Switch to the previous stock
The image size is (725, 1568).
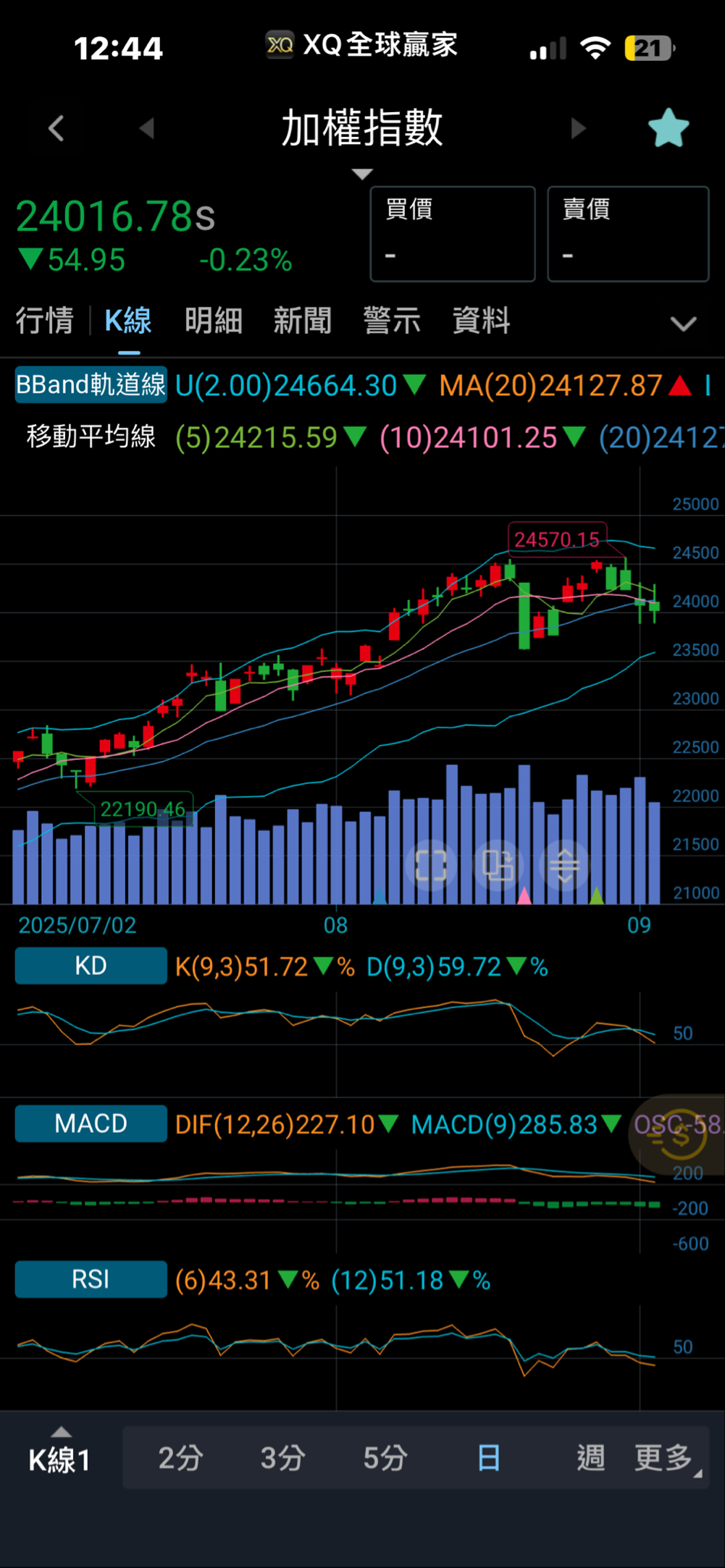(x=147, y=129)
